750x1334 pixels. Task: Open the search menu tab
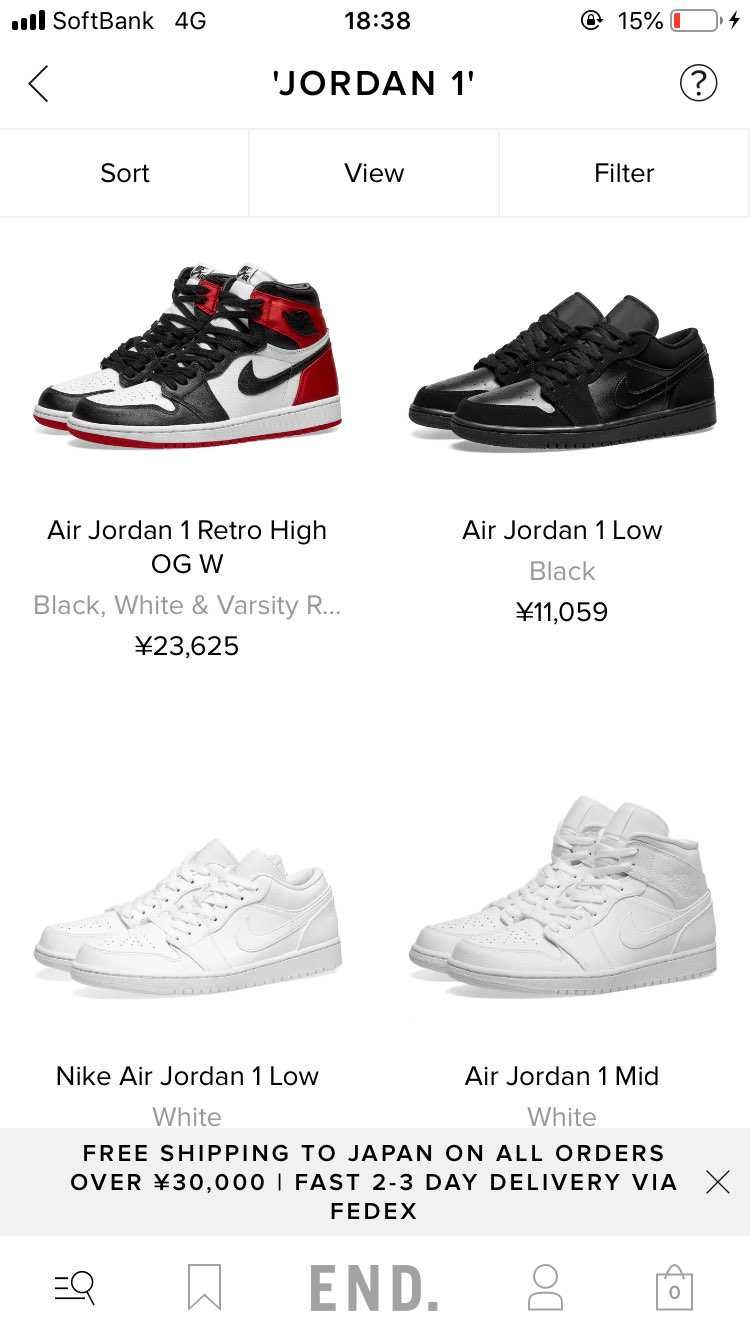75,1287
